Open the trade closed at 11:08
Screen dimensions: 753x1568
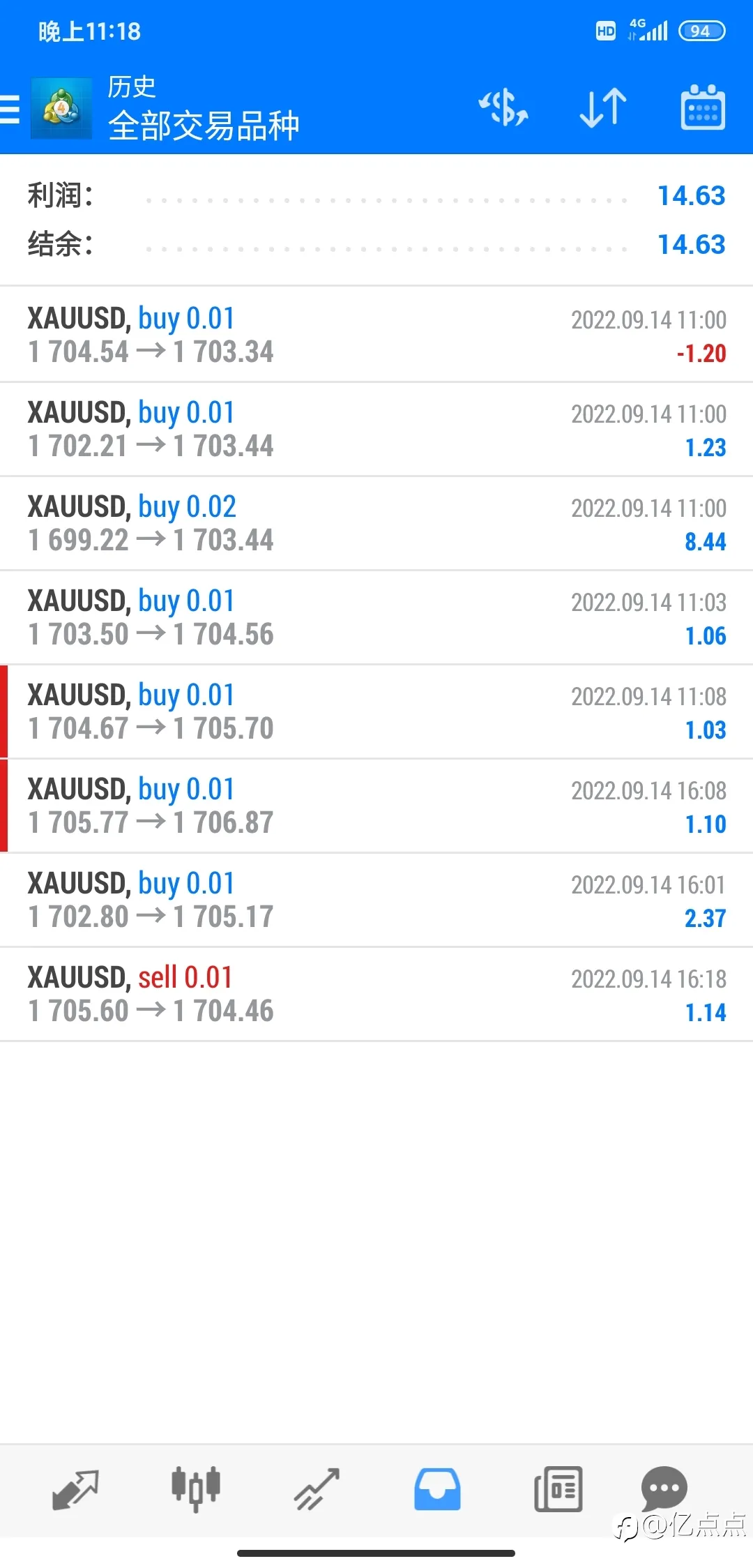(x=376, y=711)
